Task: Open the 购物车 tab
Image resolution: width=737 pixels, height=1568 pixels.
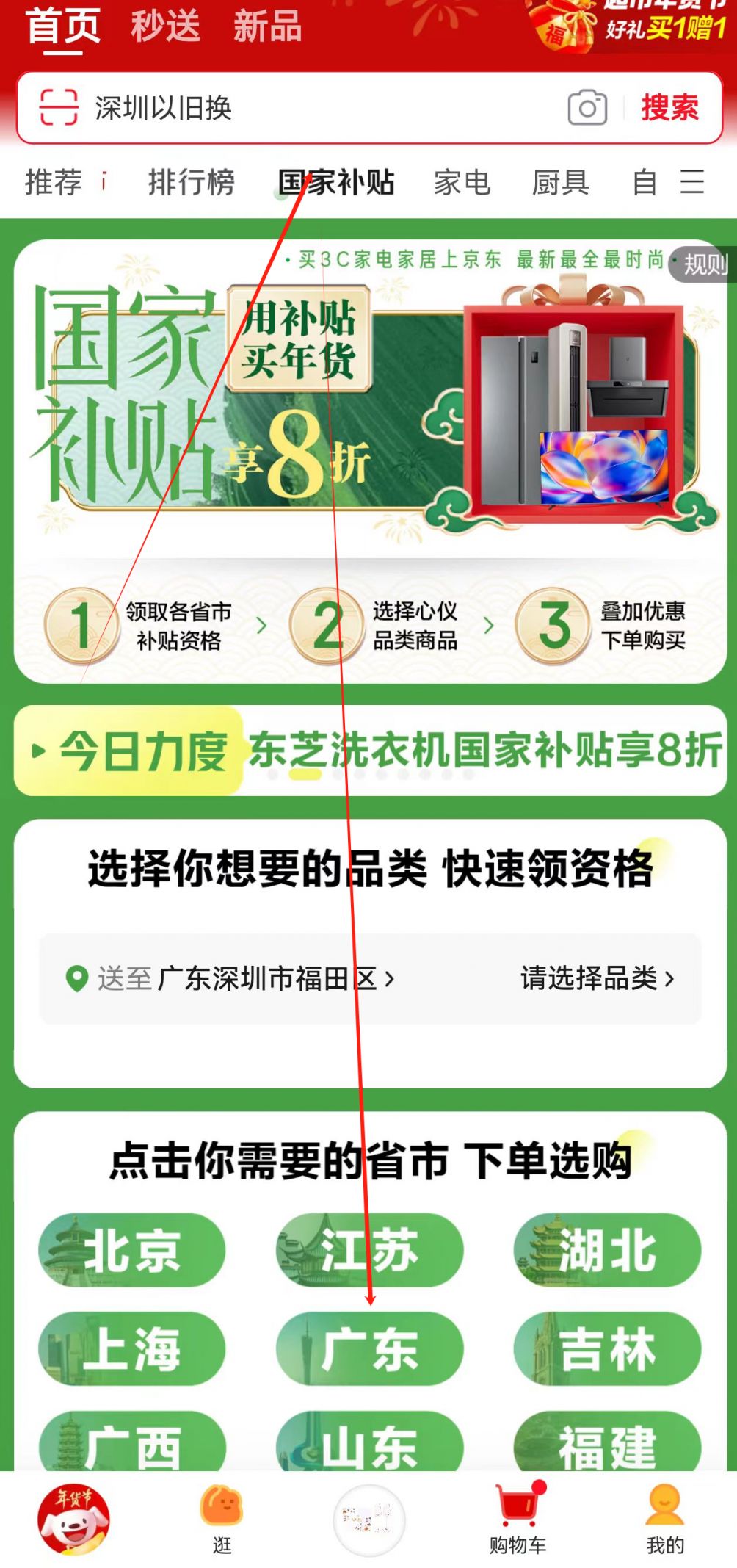Action: [518, 1517]
